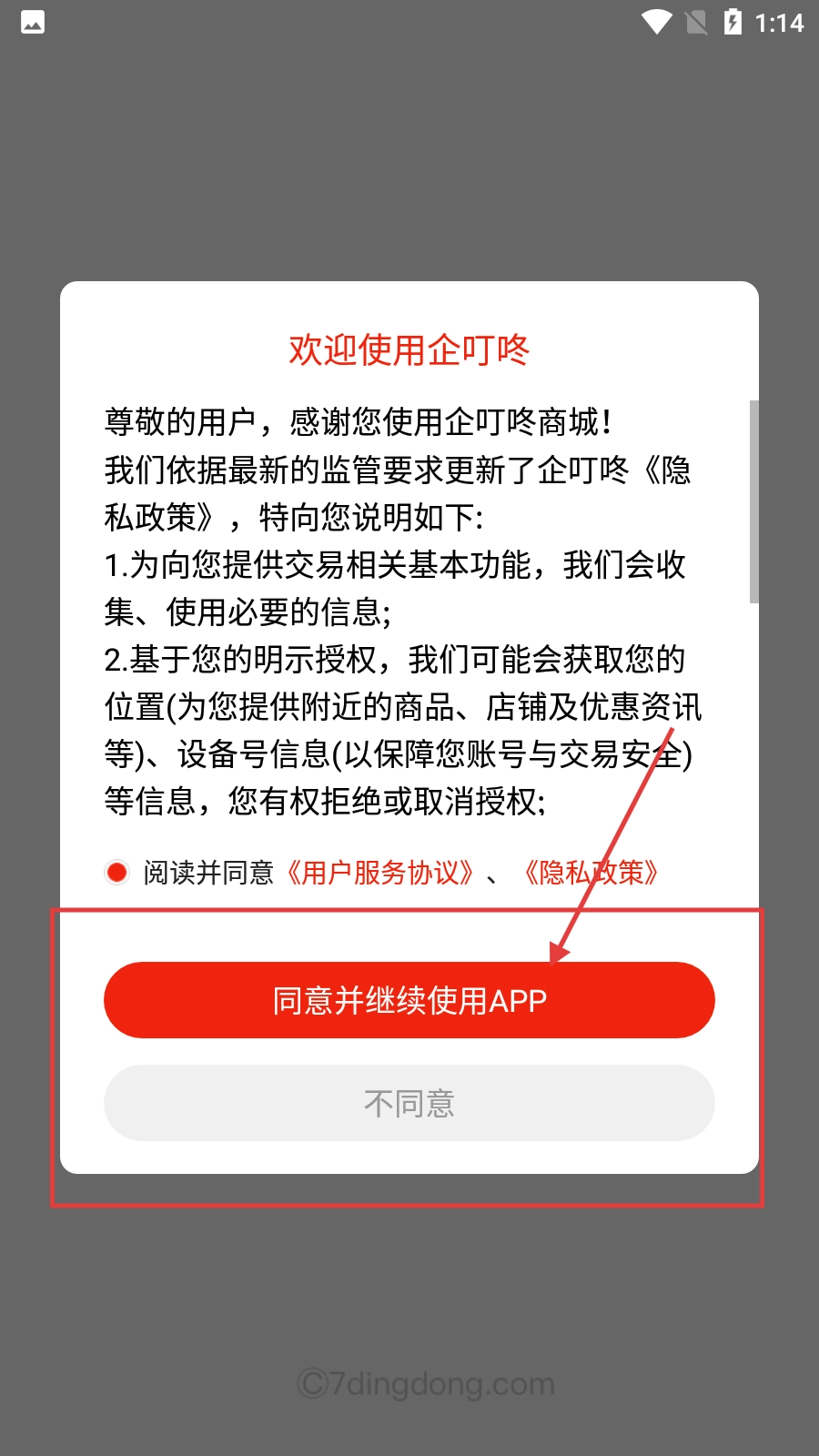Toggle the 阅读并同意 radio button
Screen dimensions: 819x1456
point(116,873)
